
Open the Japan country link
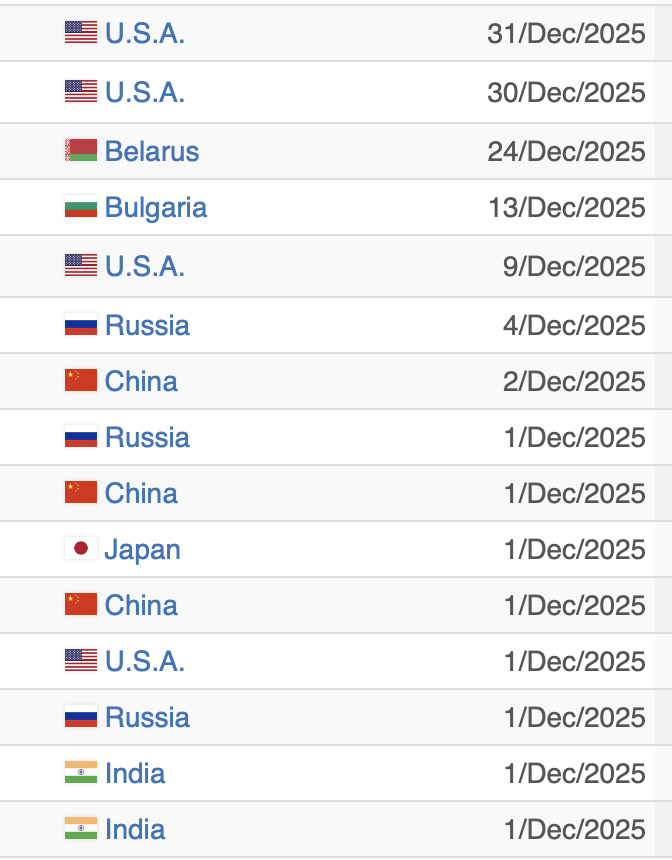142,549
